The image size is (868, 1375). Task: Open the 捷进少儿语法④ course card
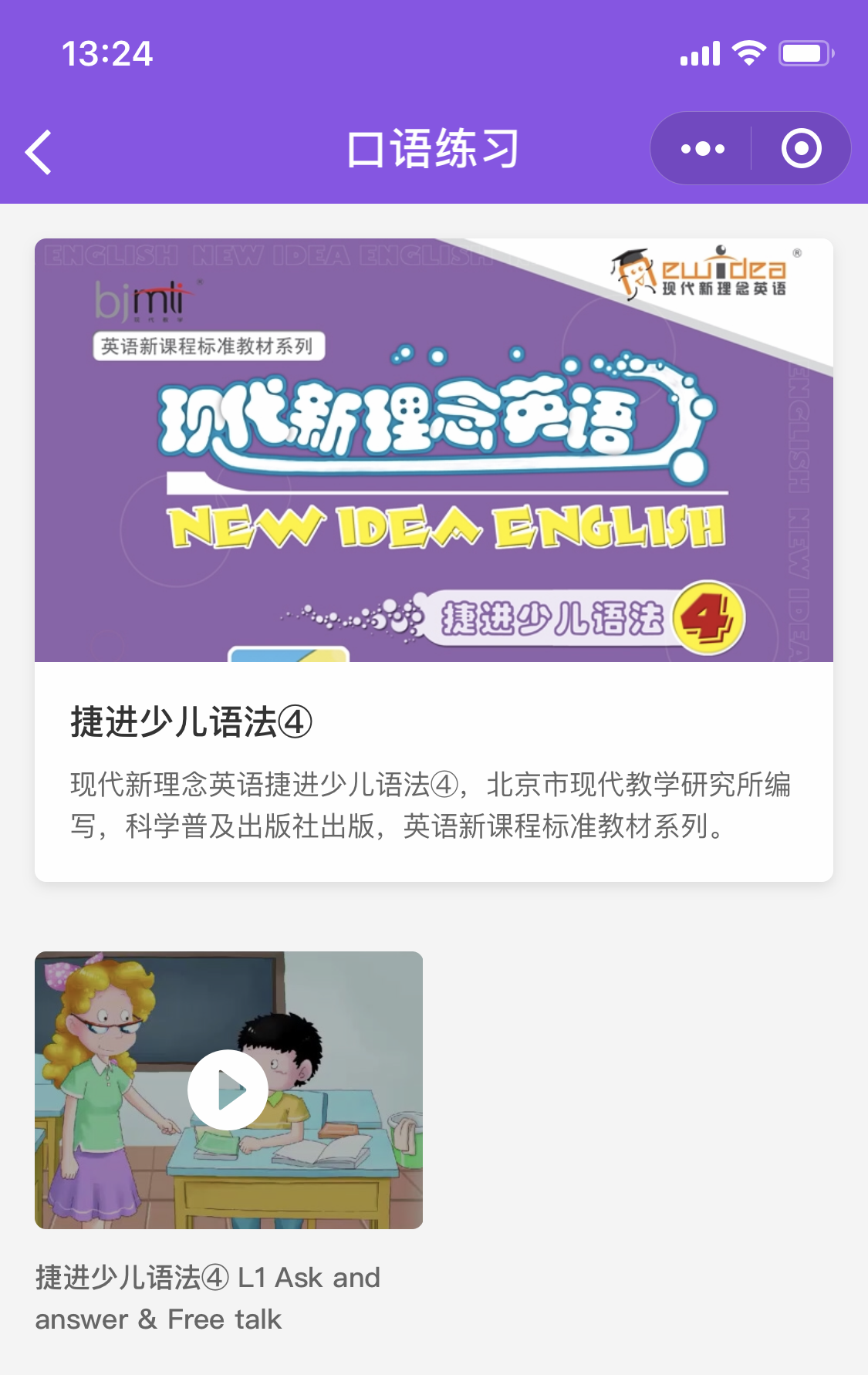[434, 559]
